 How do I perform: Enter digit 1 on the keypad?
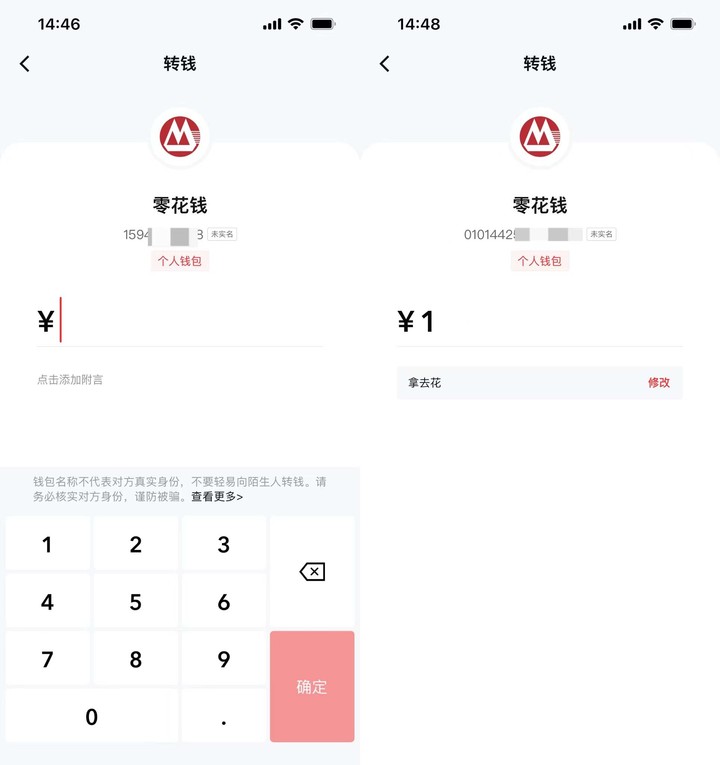click(x=47, y=545)
